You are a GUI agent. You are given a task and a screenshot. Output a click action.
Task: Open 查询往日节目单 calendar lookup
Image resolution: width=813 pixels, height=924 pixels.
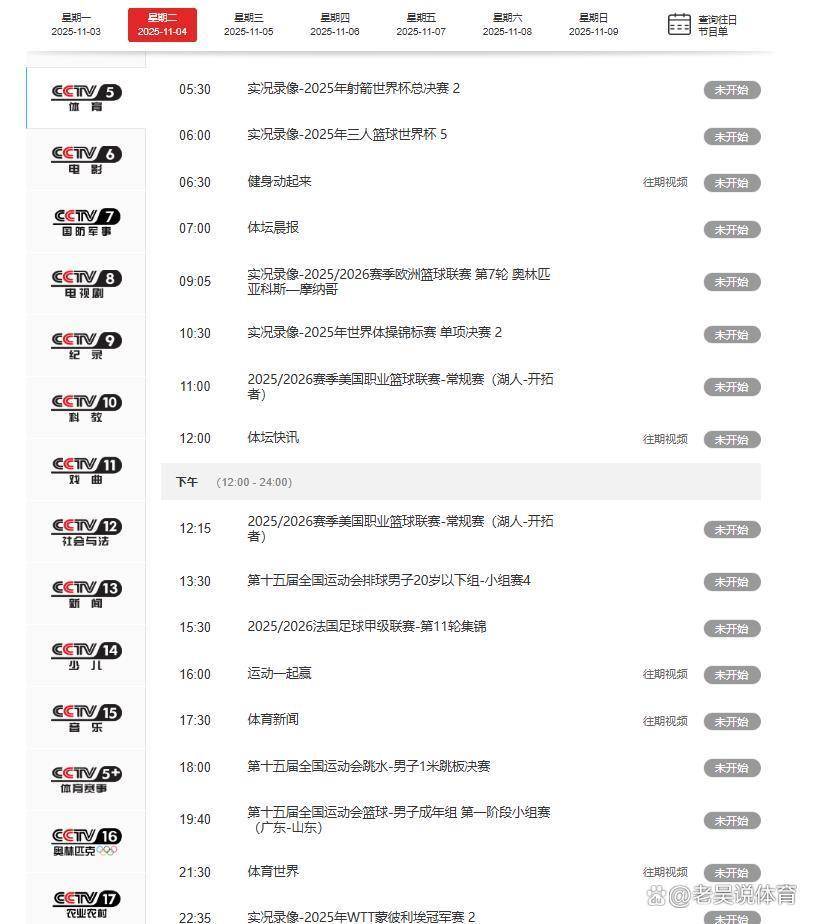click(x=703, y=25)
